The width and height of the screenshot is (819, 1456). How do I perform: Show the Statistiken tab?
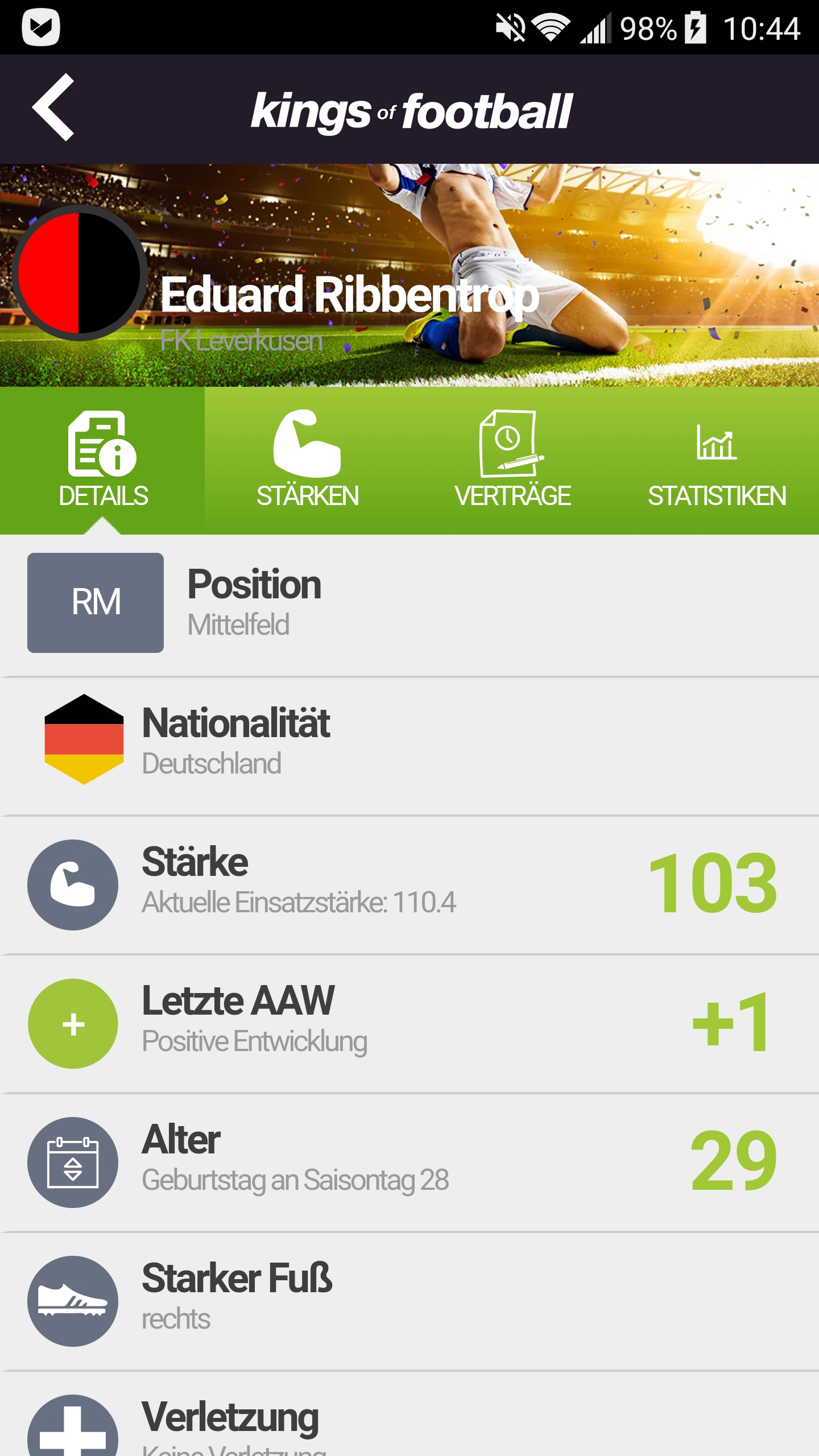pos(717,460)
